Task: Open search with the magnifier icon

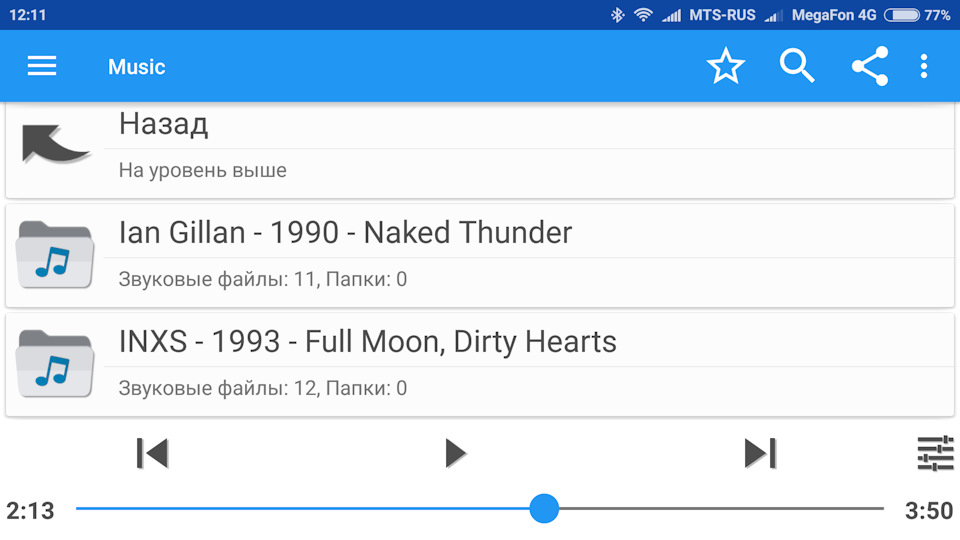Action: click(797, 67)
